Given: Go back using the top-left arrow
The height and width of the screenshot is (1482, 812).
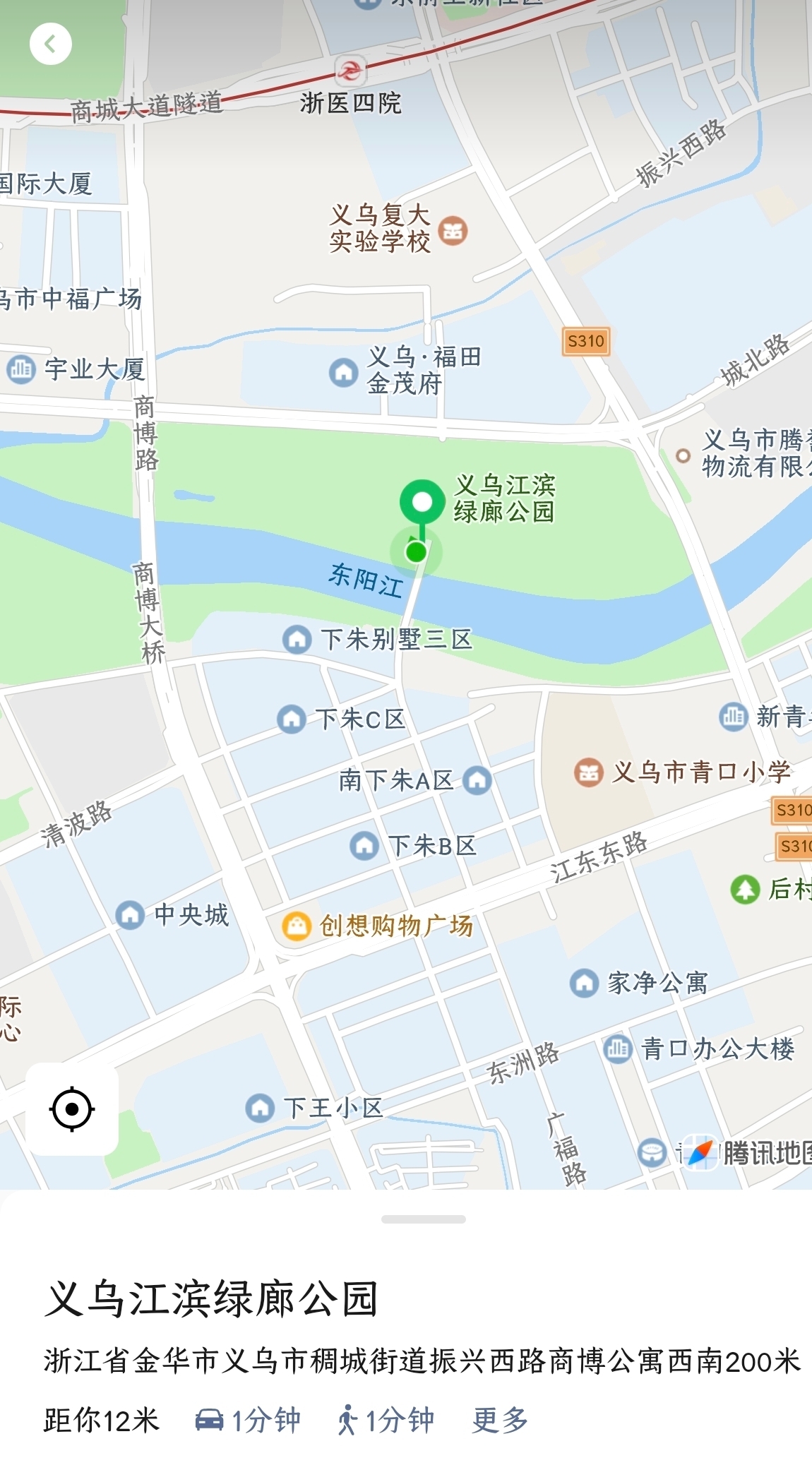Looking at the screenshot, I should [x=50, y=44].
